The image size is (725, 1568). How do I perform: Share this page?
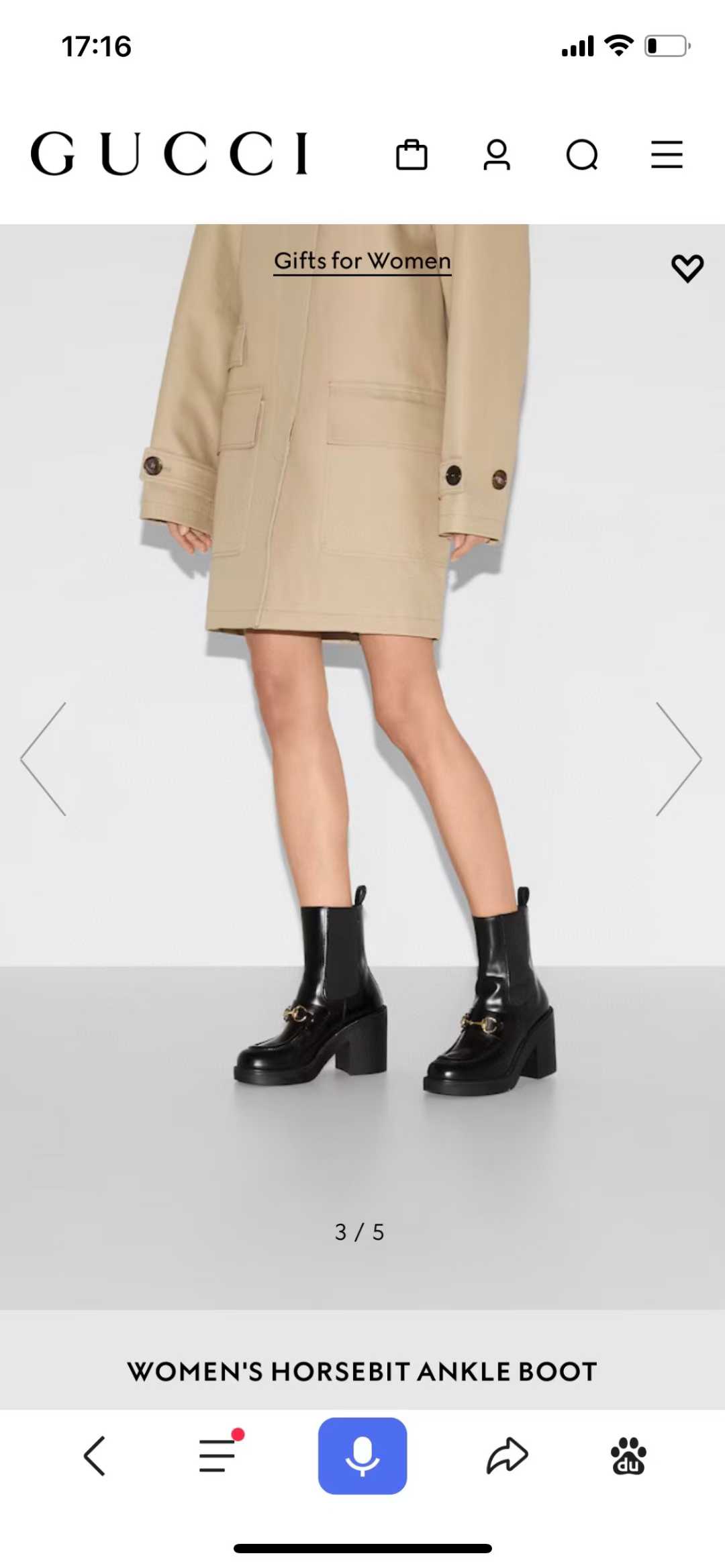point(507,1455)
